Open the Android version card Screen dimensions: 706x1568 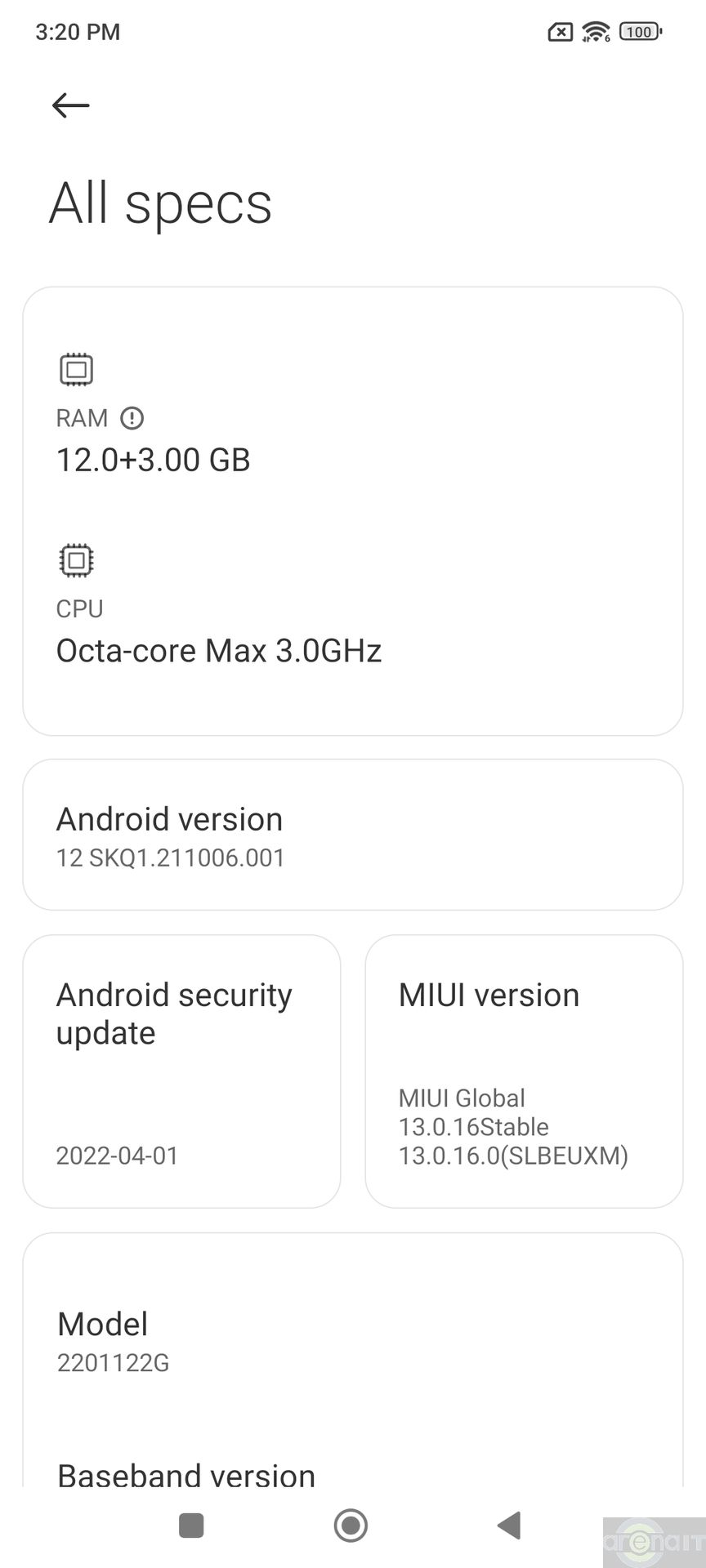tap(352, 835)
